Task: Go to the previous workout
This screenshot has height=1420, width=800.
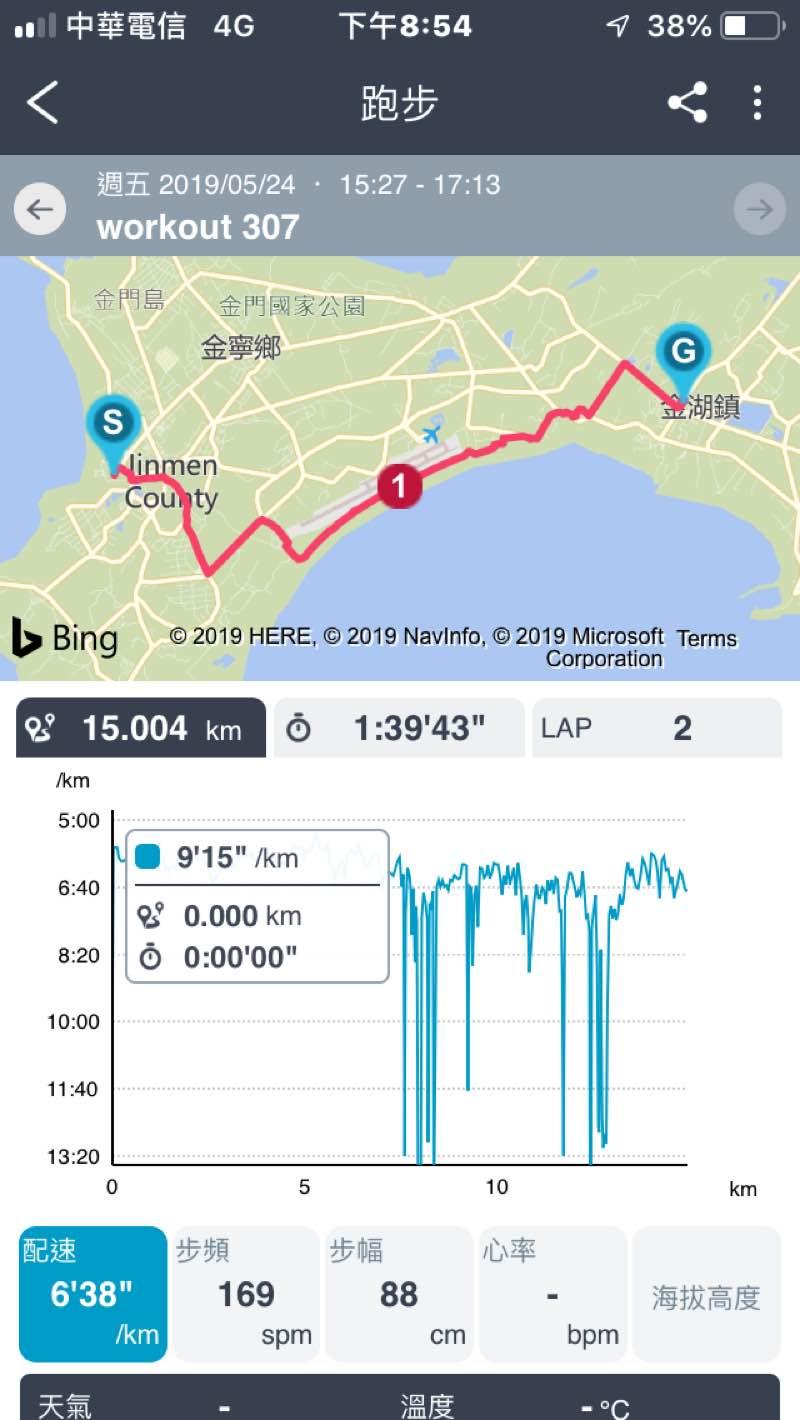Action: pos(40,209)
